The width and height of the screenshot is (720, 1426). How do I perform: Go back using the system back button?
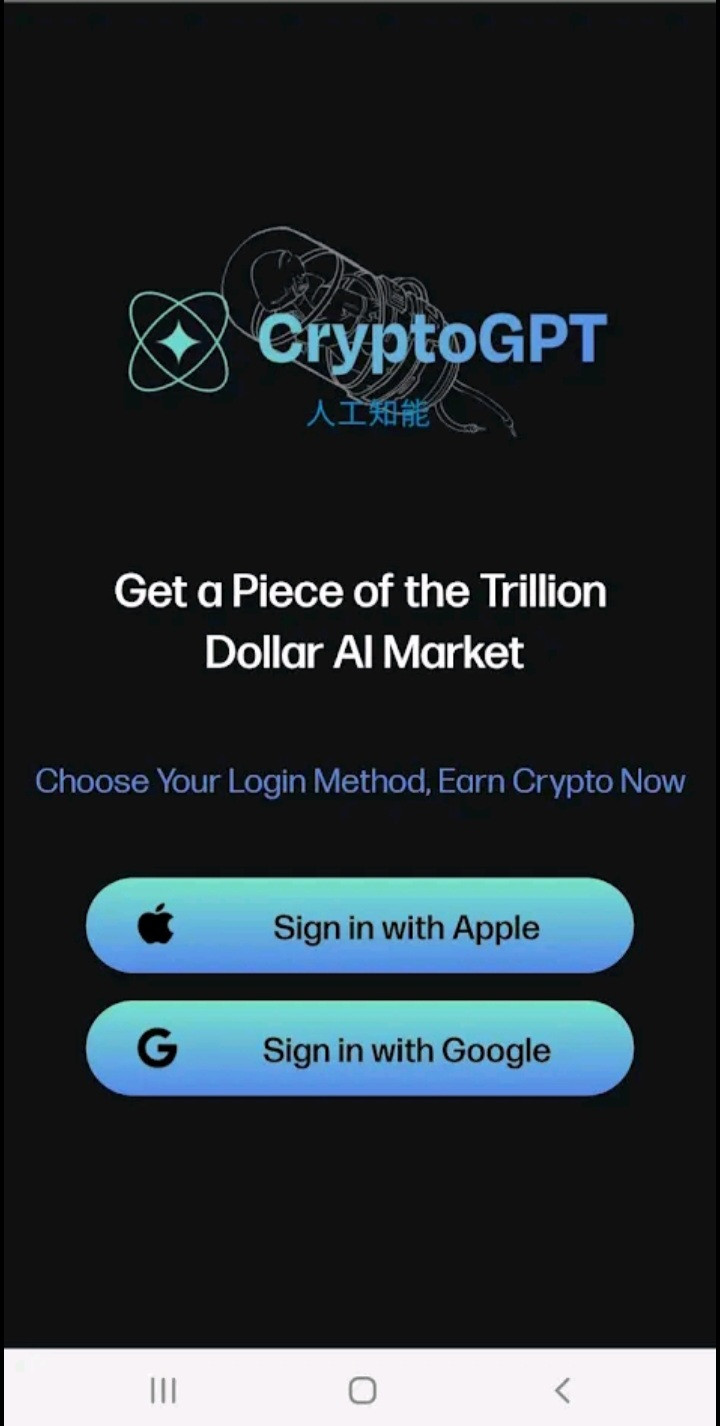click(x=562, y=1390)
